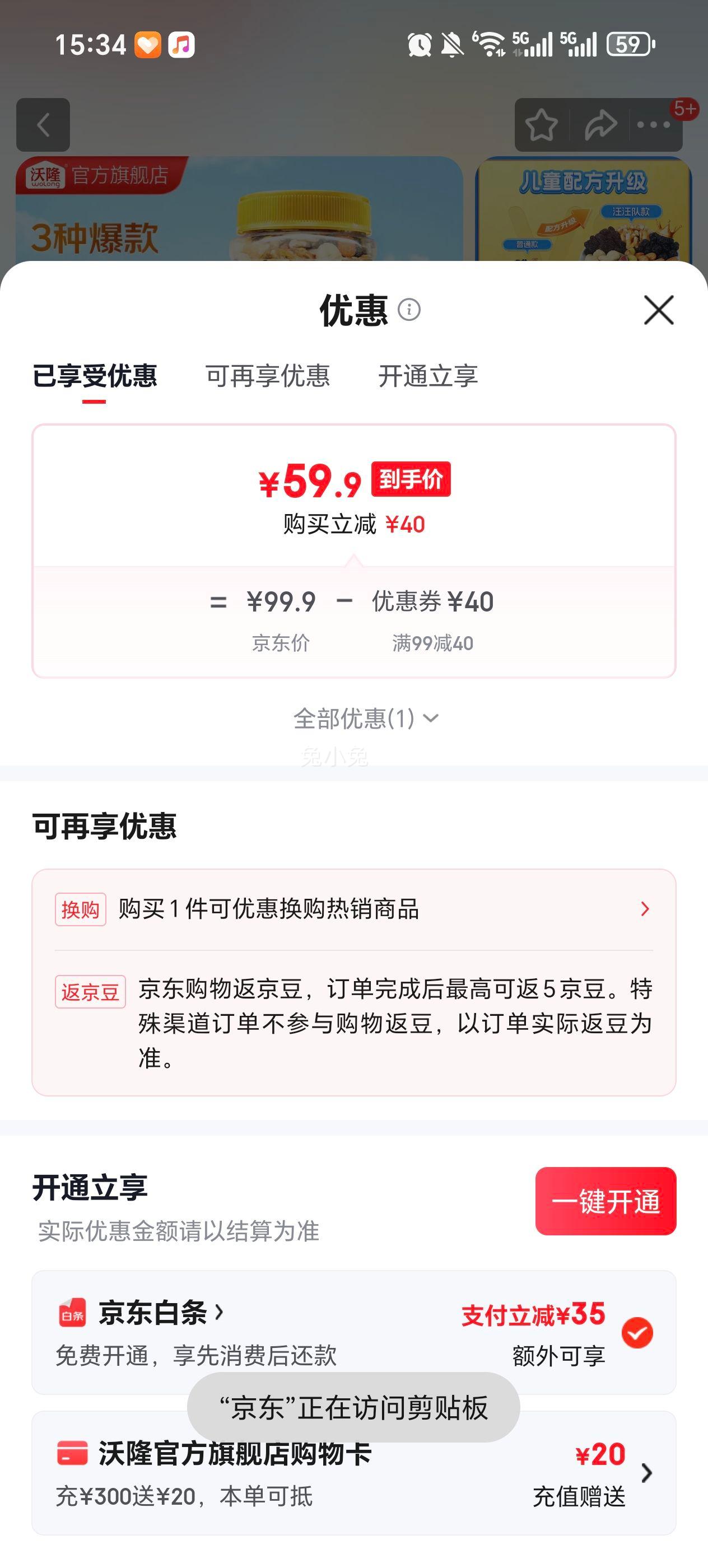708x1568 pixels.
Task: Click the Wi-Fi icon in the status bar
Action: click(x=490, y=43)
